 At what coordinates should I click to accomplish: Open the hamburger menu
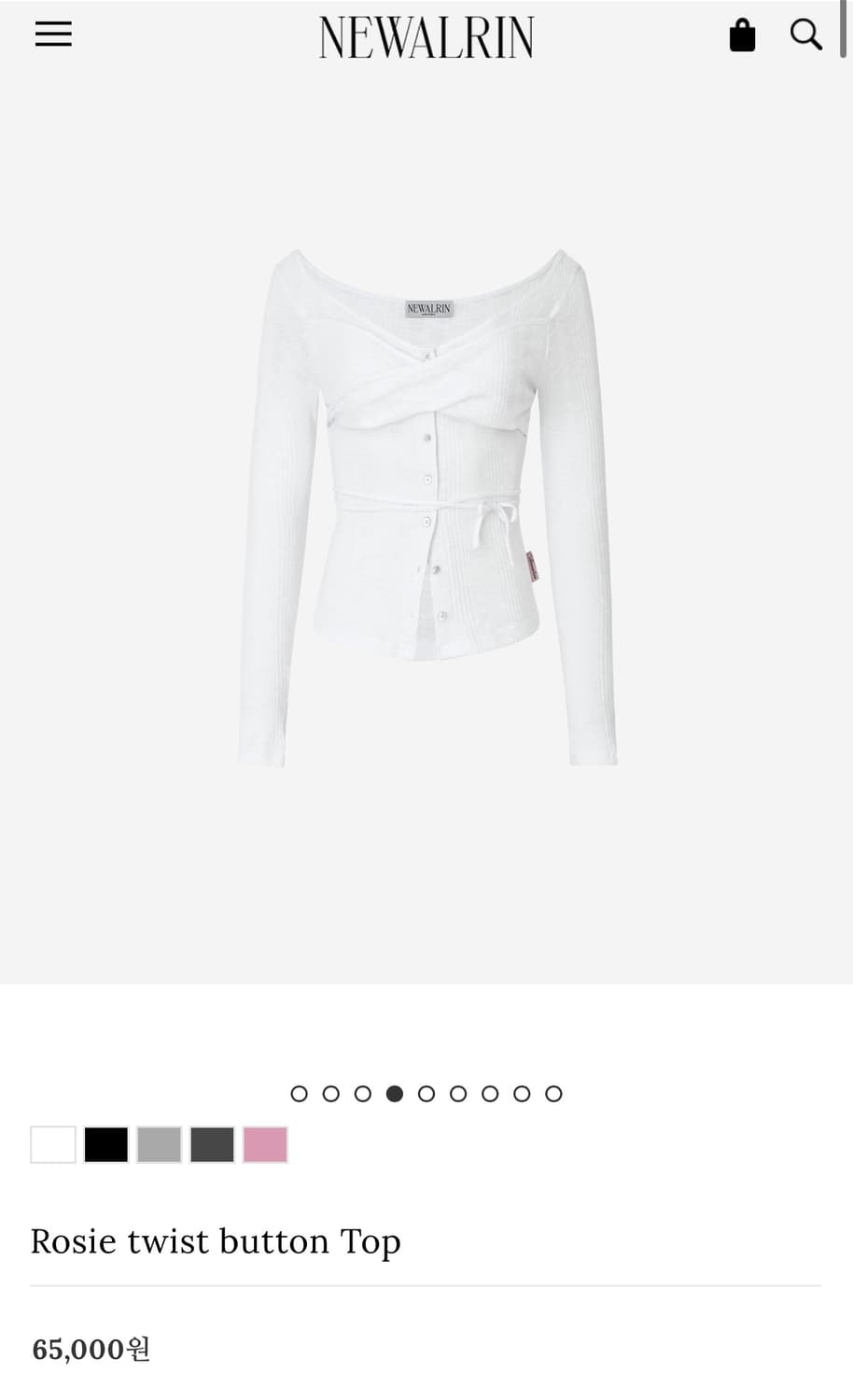[53, 35]
